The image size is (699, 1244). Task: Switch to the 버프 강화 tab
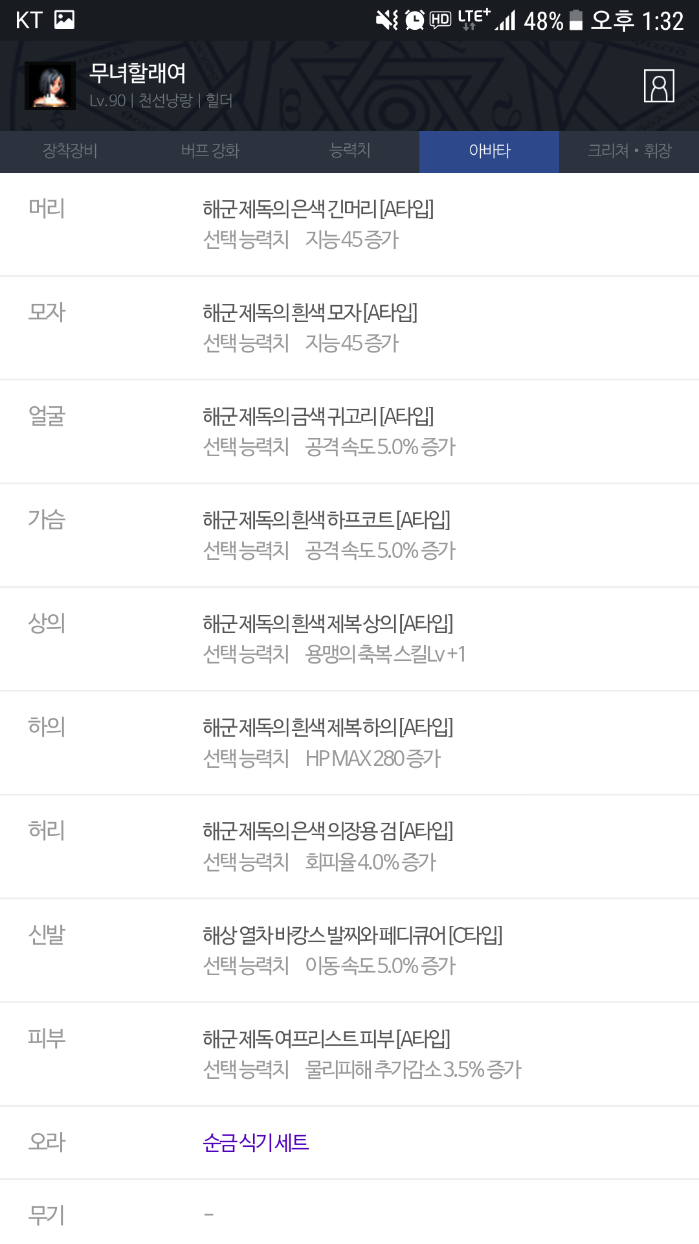pyautogui.click(x=210, y=151)
